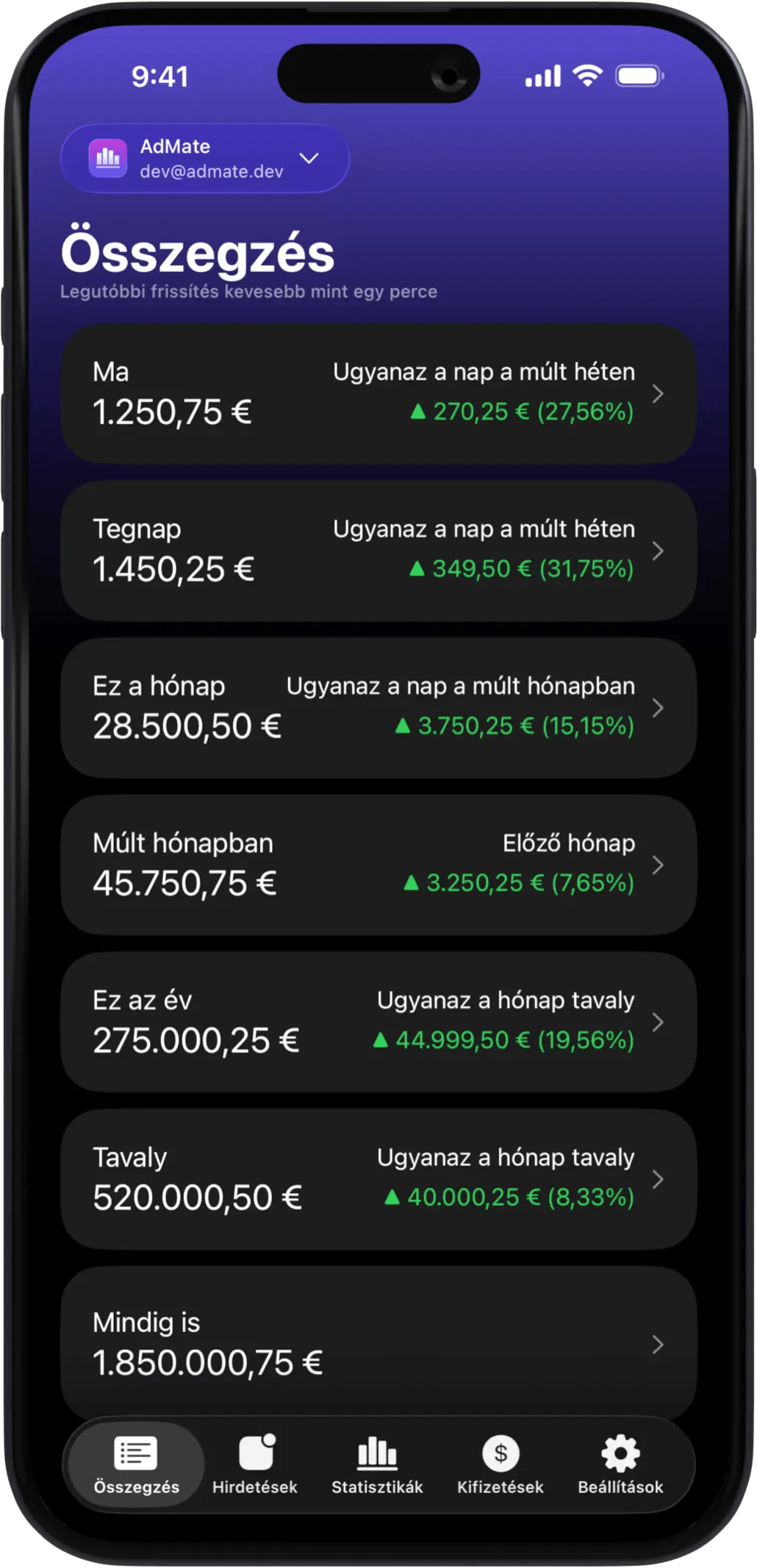
Task: Select the Összegzés tab
Action: (x=137, y=1464)
